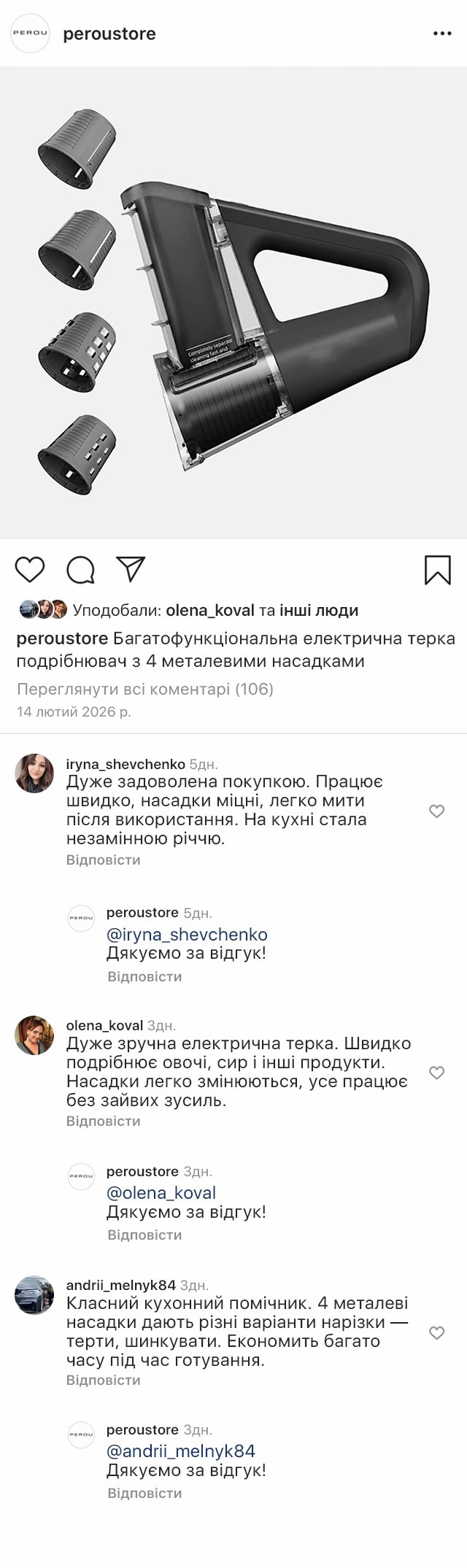Like the peroustore grater post

click(30, 569)
